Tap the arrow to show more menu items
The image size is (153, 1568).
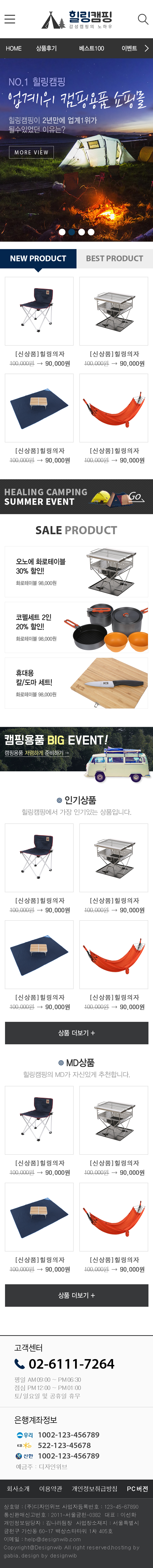pos(146,48)
